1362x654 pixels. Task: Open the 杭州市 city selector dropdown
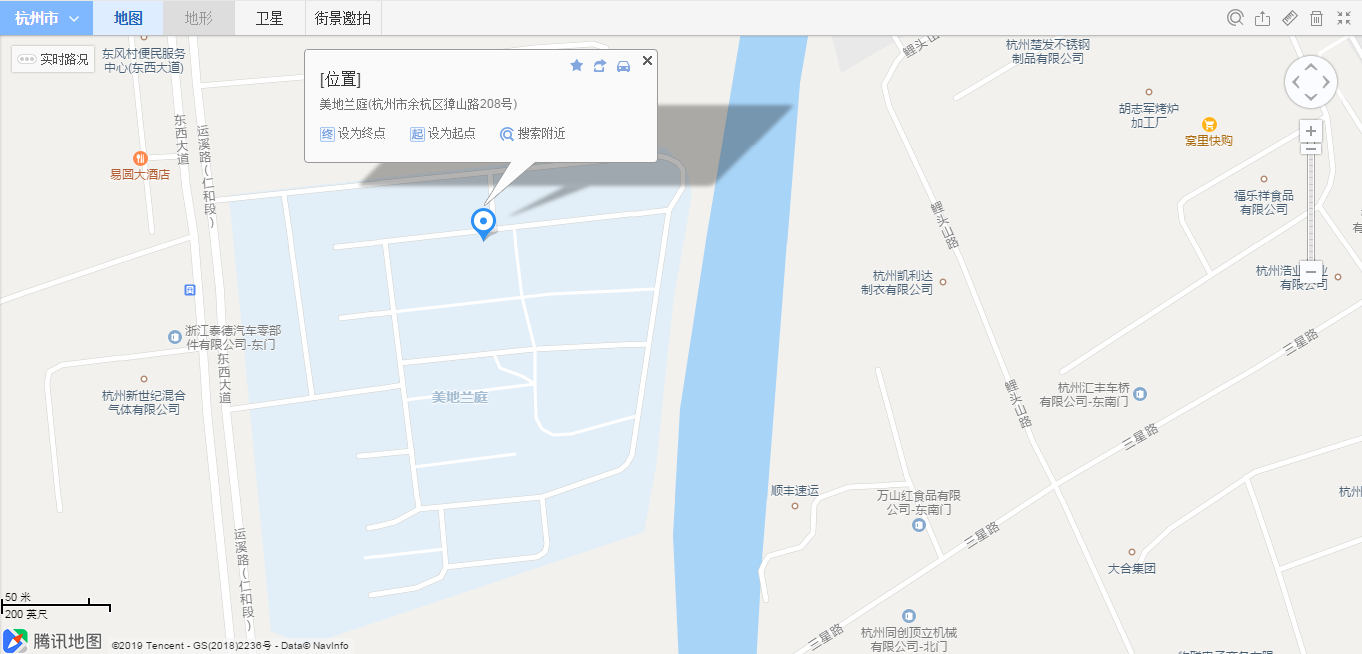coord(46,18)
